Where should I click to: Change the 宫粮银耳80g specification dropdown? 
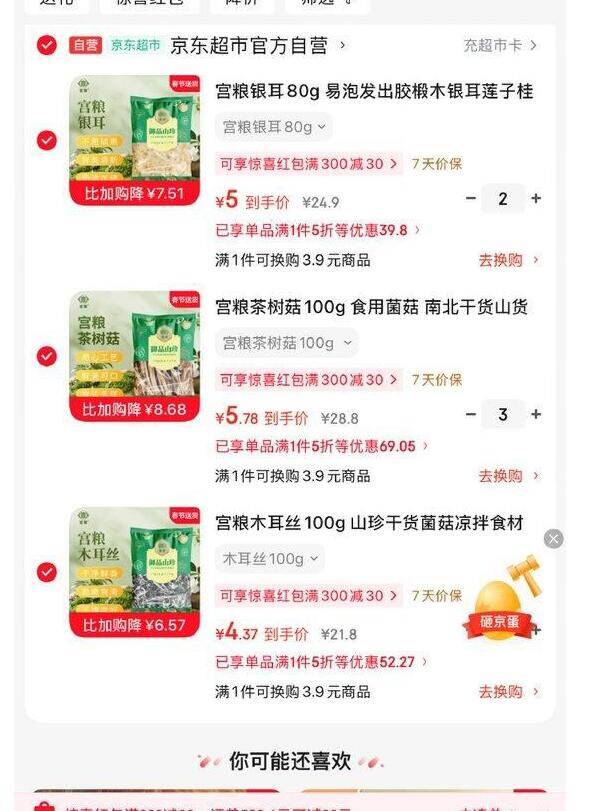274,127
